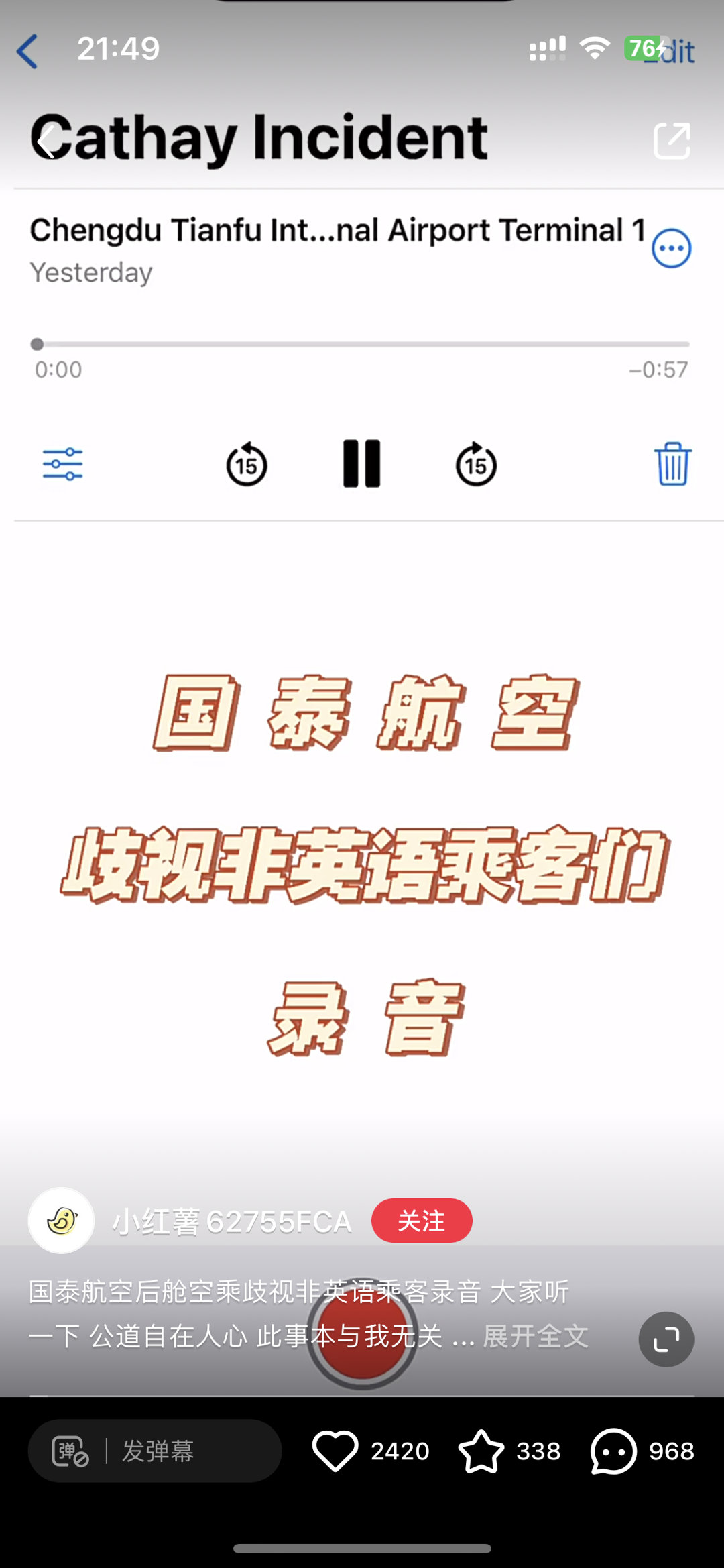This screenshot has width=724, height=1568.
Task: Share this video post
Action: click(x=672, y=141)
